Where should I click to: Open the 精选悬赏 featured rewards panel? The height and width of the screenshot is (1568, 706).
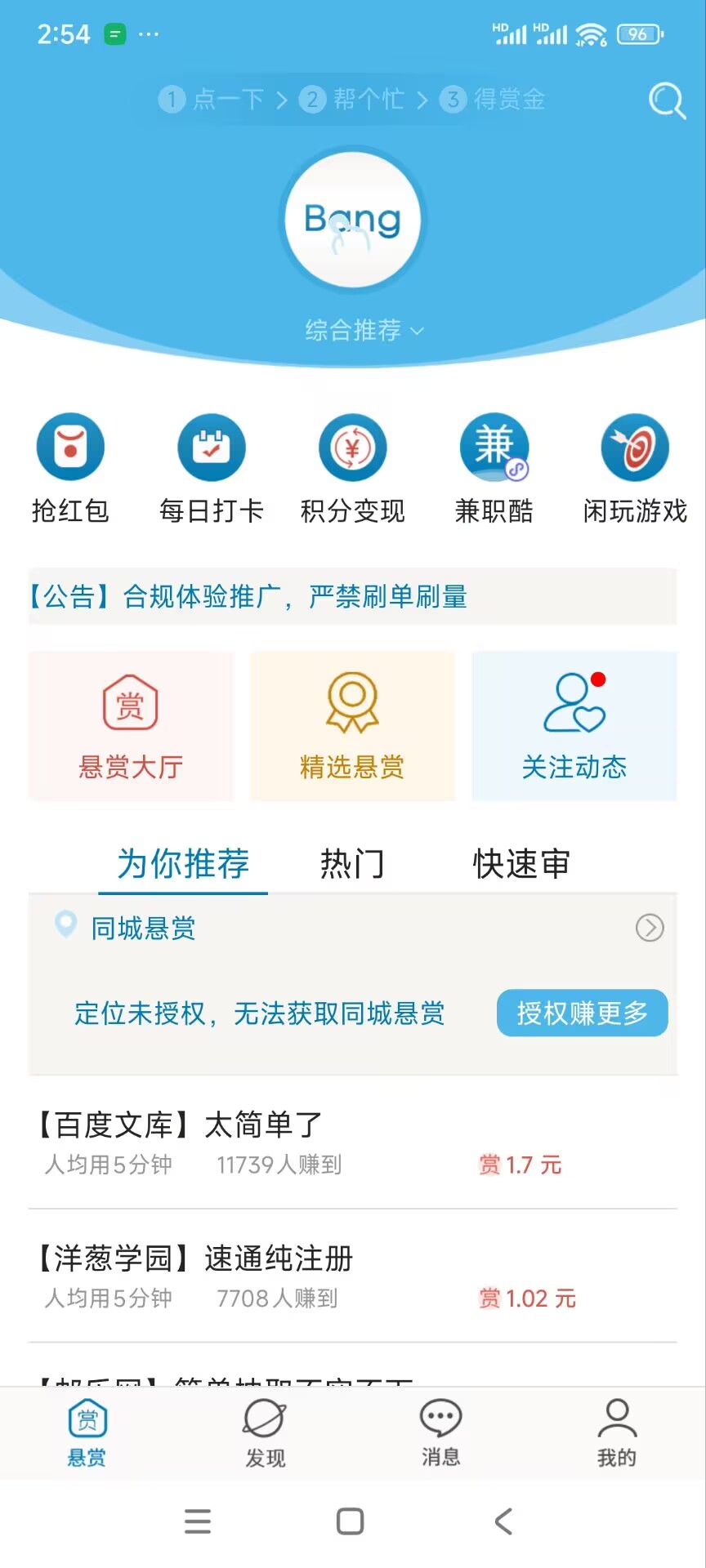coord(352,725)
